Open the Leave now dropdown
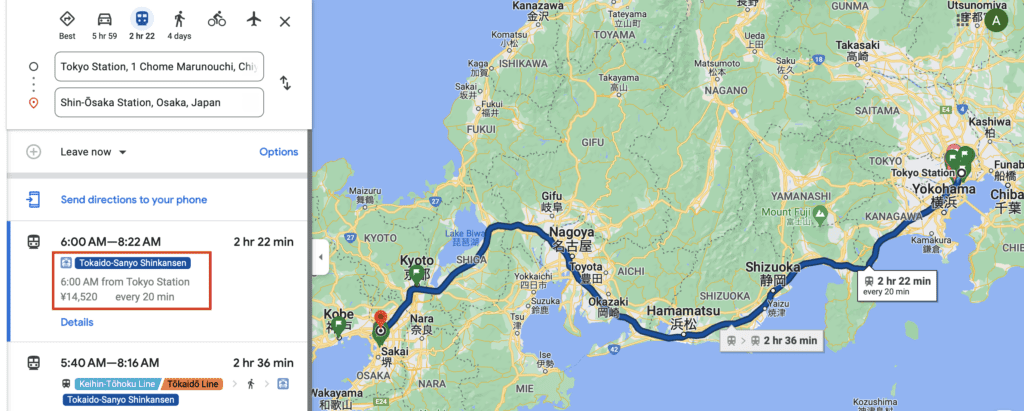This screenshot has height=411, width=1024. 94,152
